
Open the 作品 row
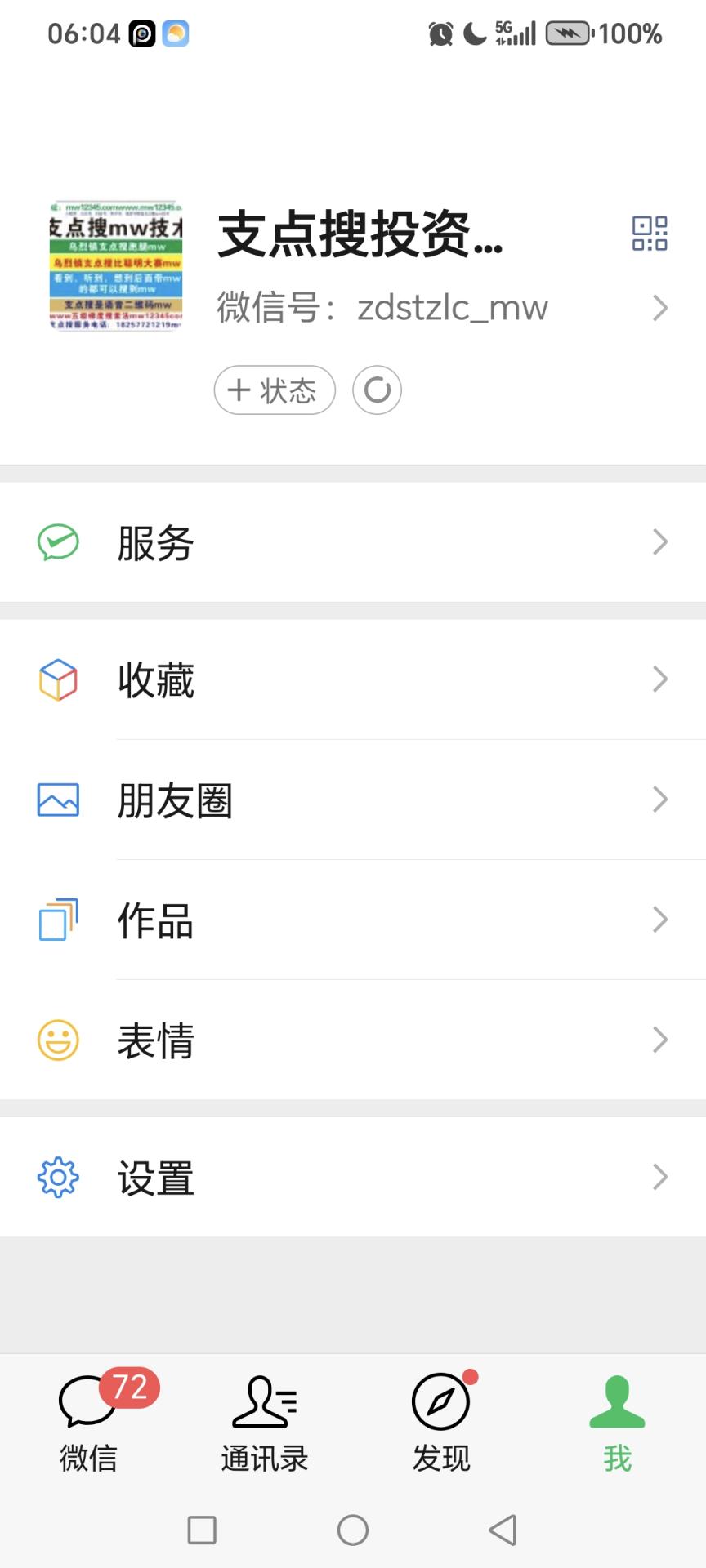pyautogui.click(x=353, y=920)
